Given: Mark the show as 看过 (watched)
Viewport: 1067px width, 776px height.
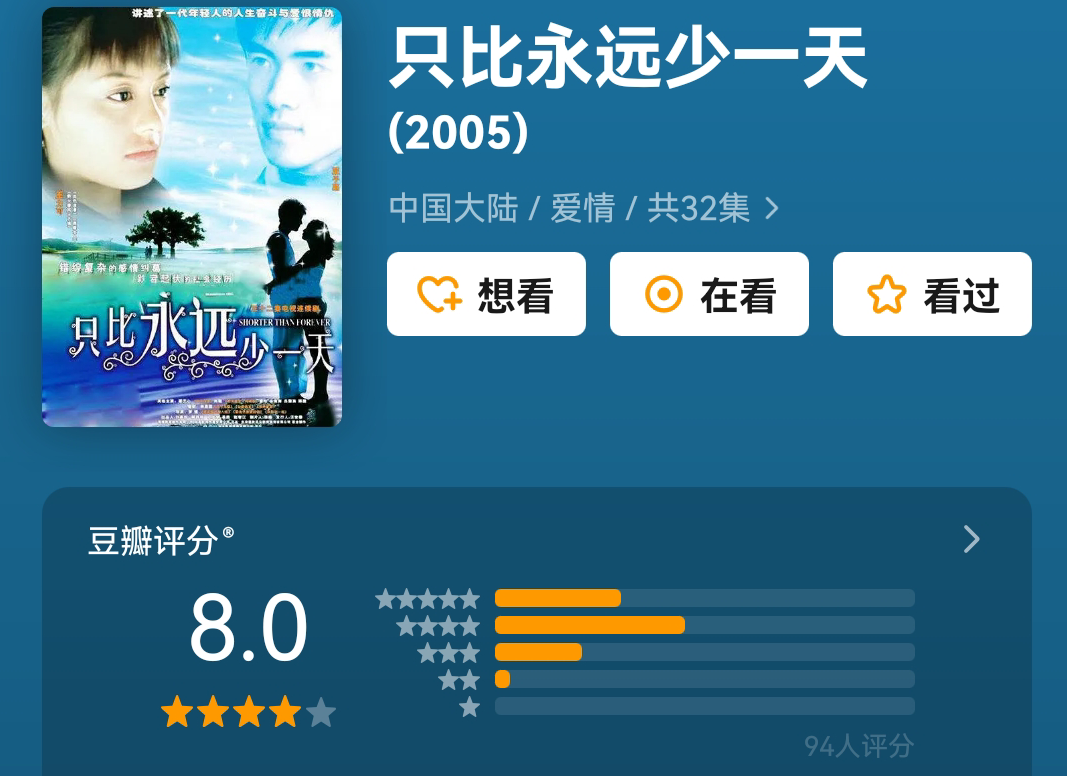Looking at the screenshot, I should [x=932, y=294].
